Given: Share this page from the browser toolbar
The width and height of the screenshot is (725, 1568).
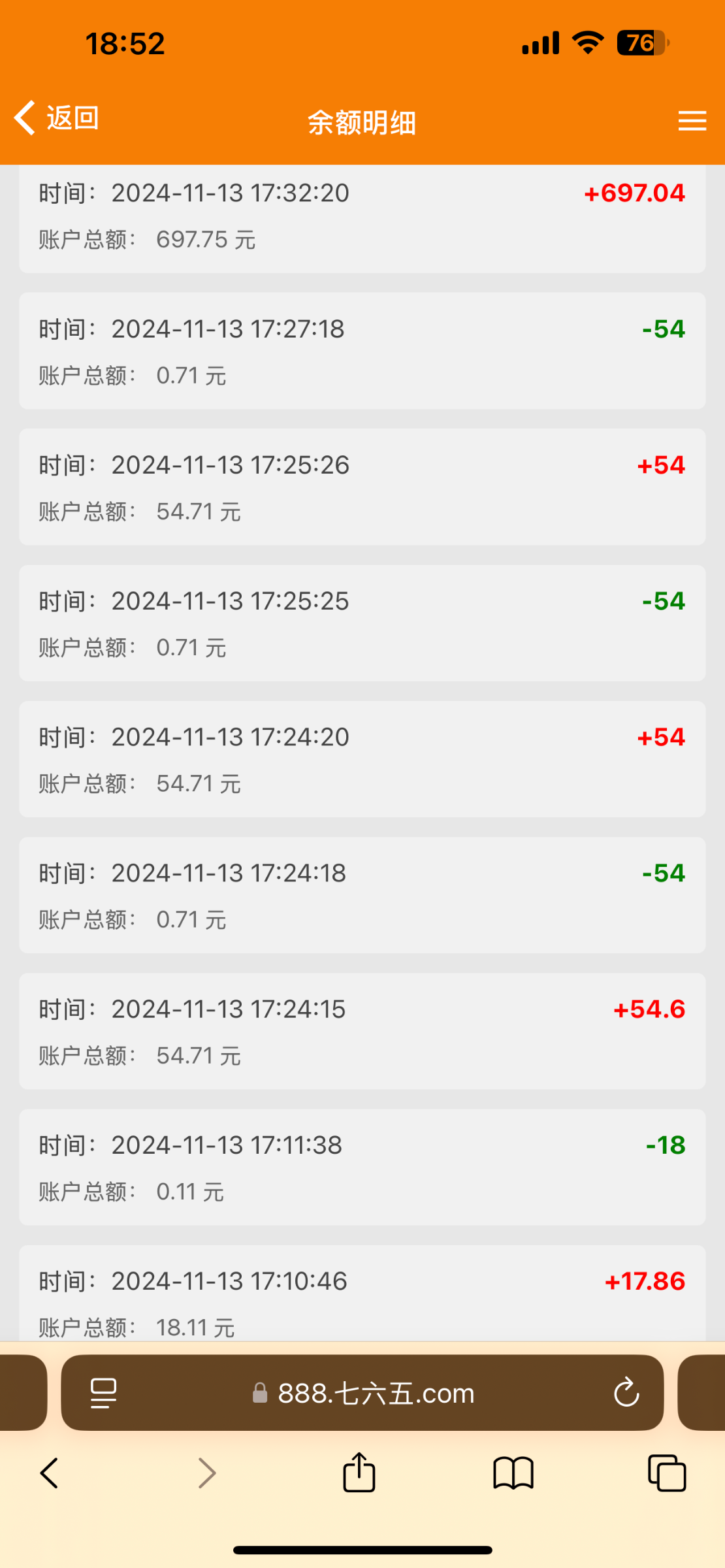Looking at the screenshot, I should (359, 1473).
